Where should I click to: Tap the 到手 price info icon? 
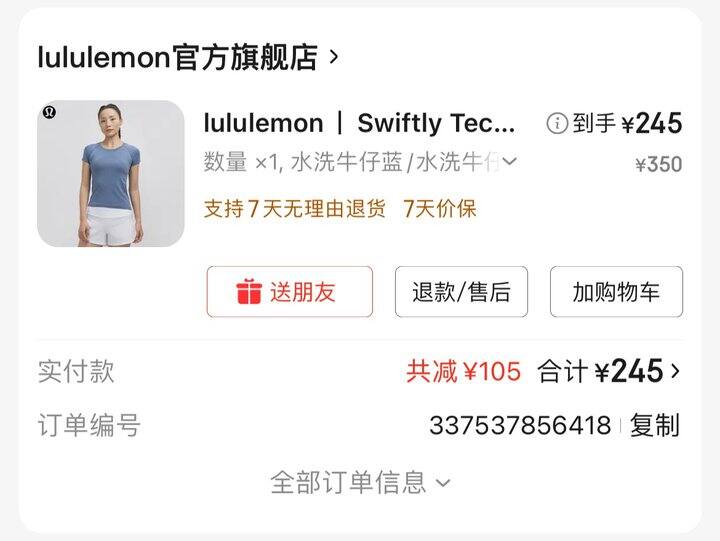pos(557,123)
